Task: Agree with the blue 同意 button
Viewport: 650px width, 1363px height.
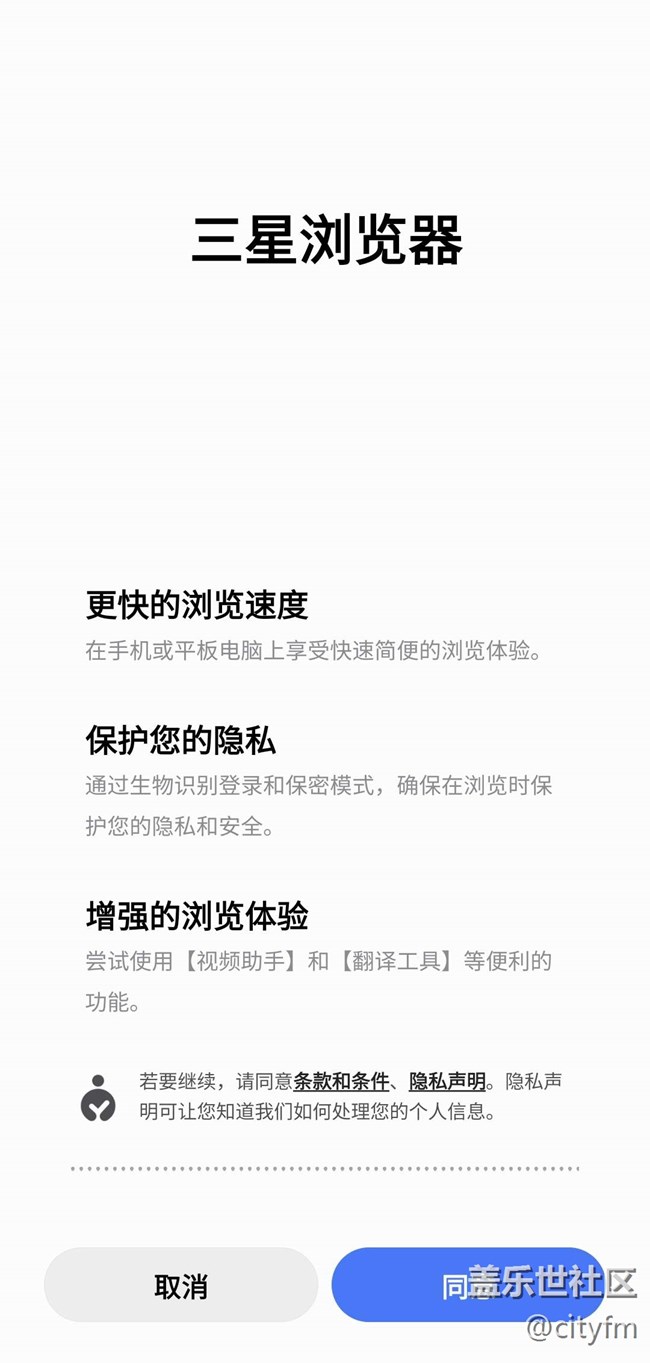Action: [x=469, y=1285]
